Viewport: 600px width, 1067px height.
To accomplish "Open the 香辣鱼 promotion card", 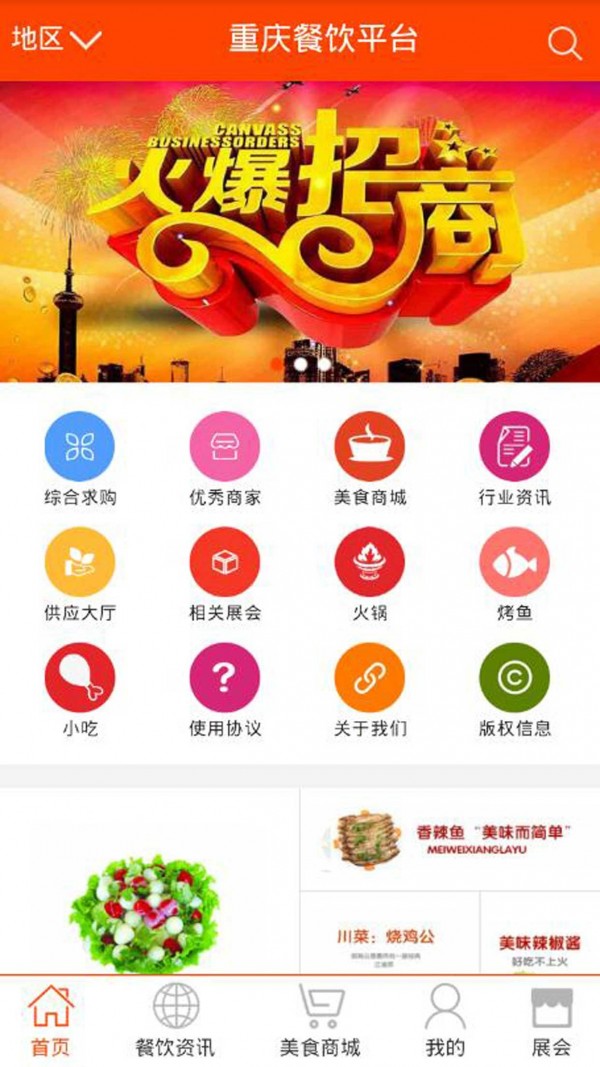I will coord(450,840).
